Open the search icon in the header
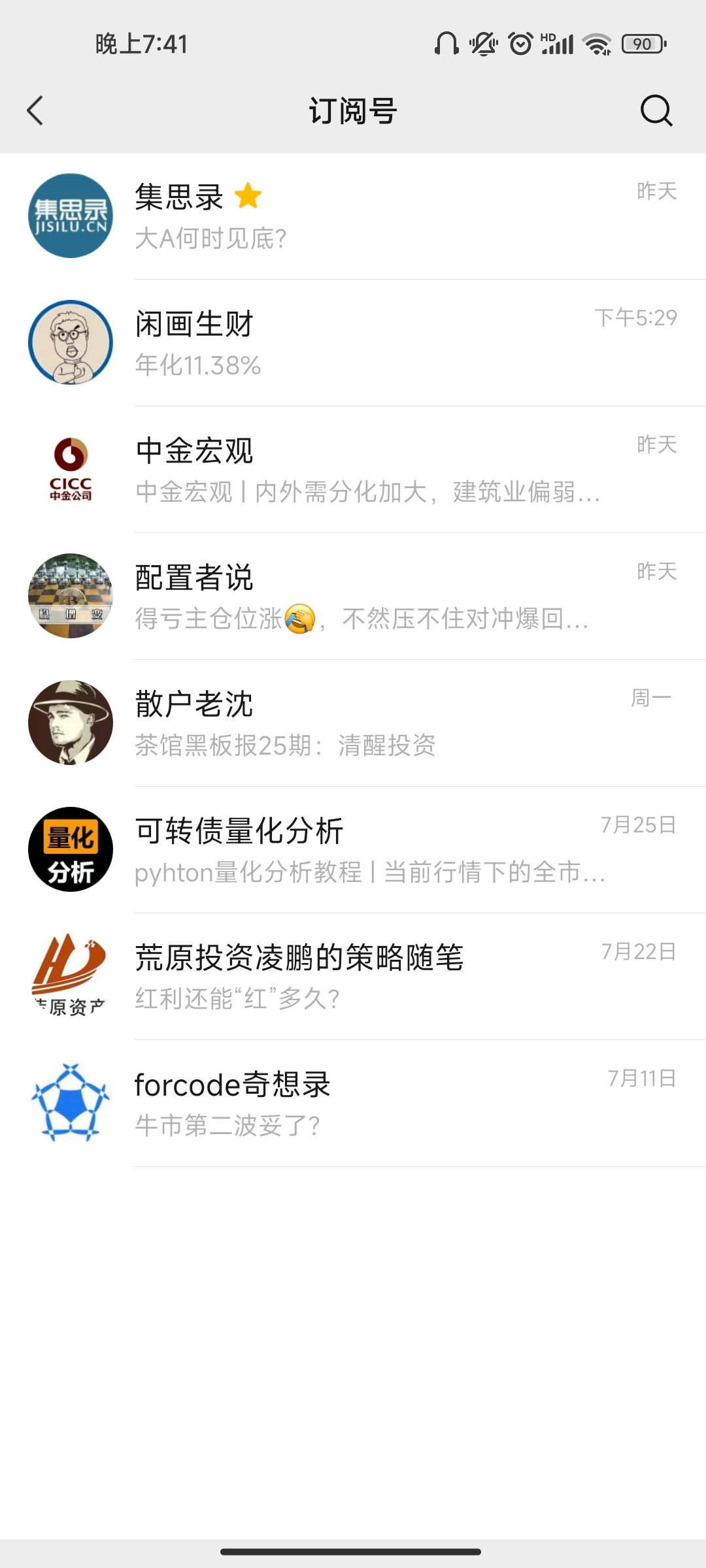706x1568 pixels. point(656,110)
